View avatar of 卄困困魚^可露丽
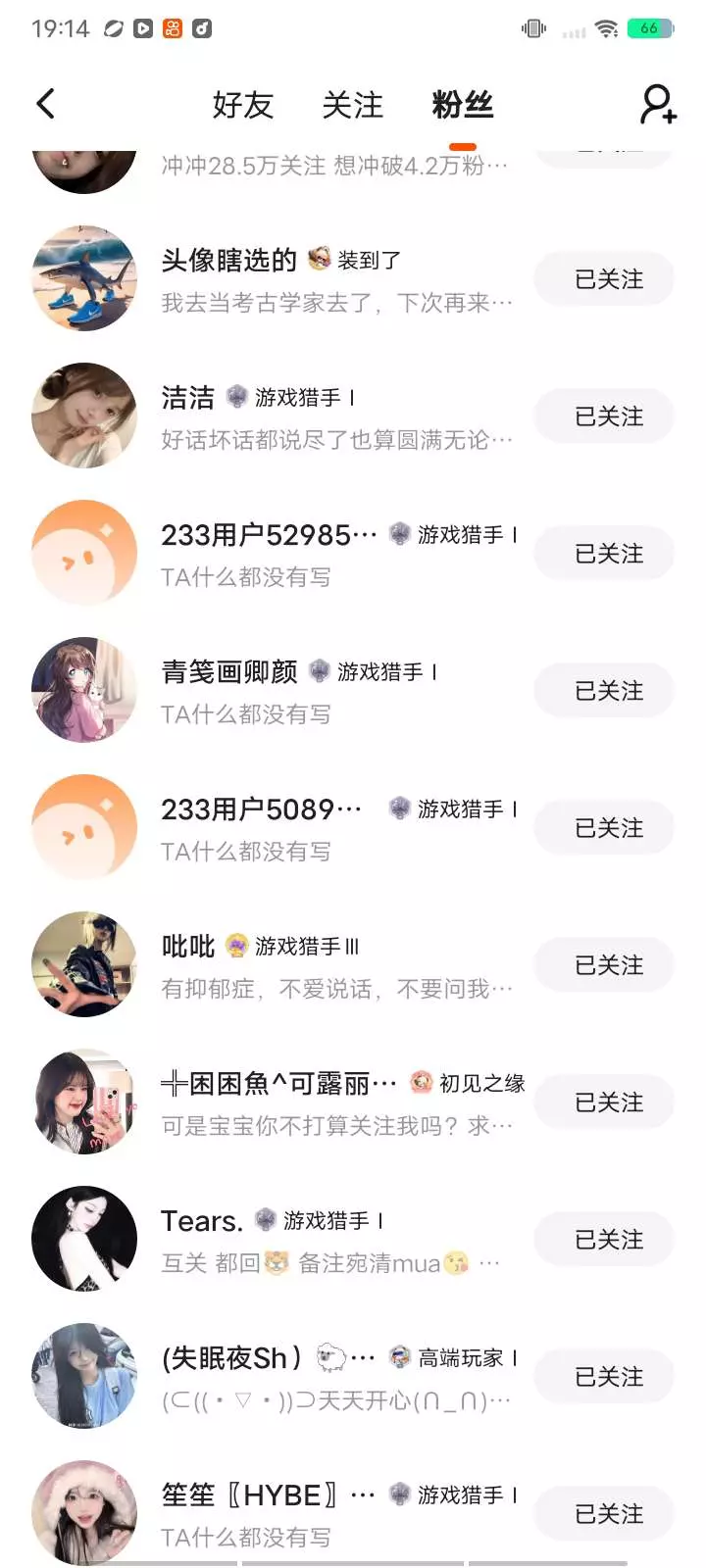706x1568 pixels. click(84, 1102)
